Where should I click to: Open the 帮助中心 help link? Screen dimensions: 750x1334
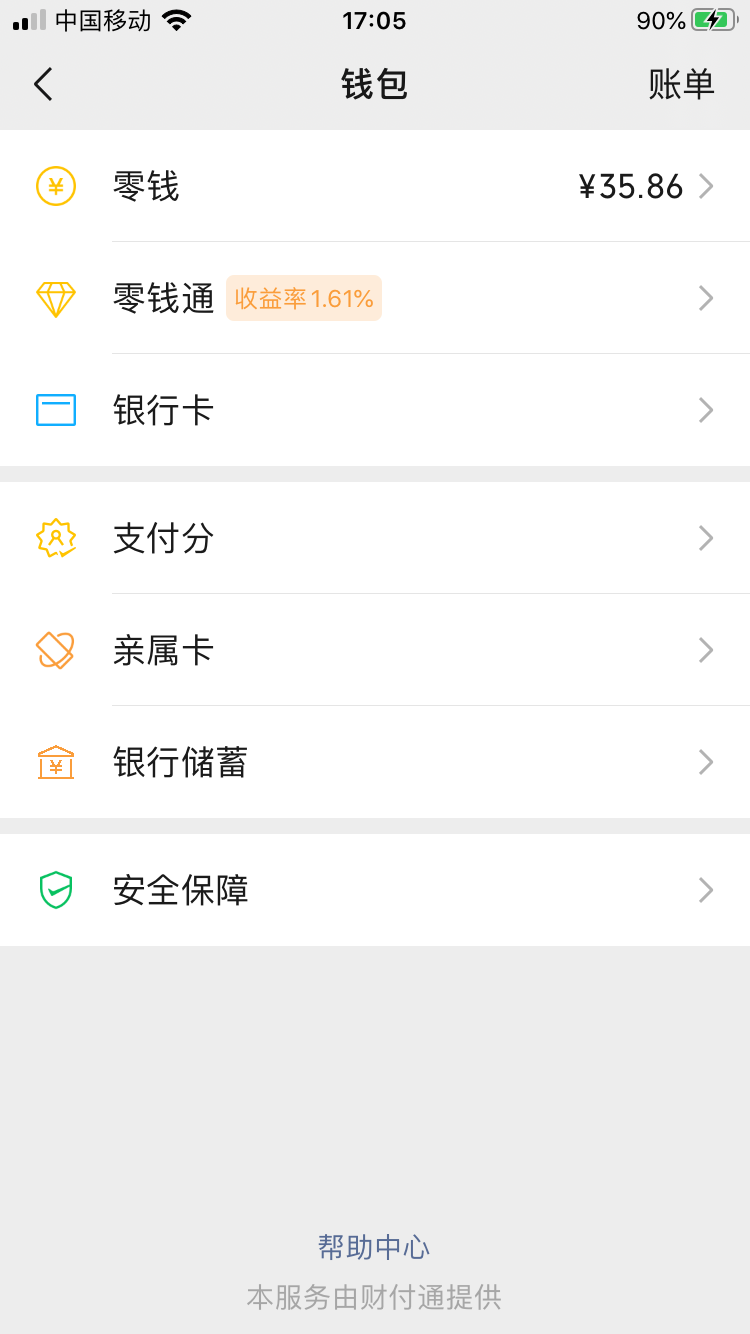coord(374,1246)
